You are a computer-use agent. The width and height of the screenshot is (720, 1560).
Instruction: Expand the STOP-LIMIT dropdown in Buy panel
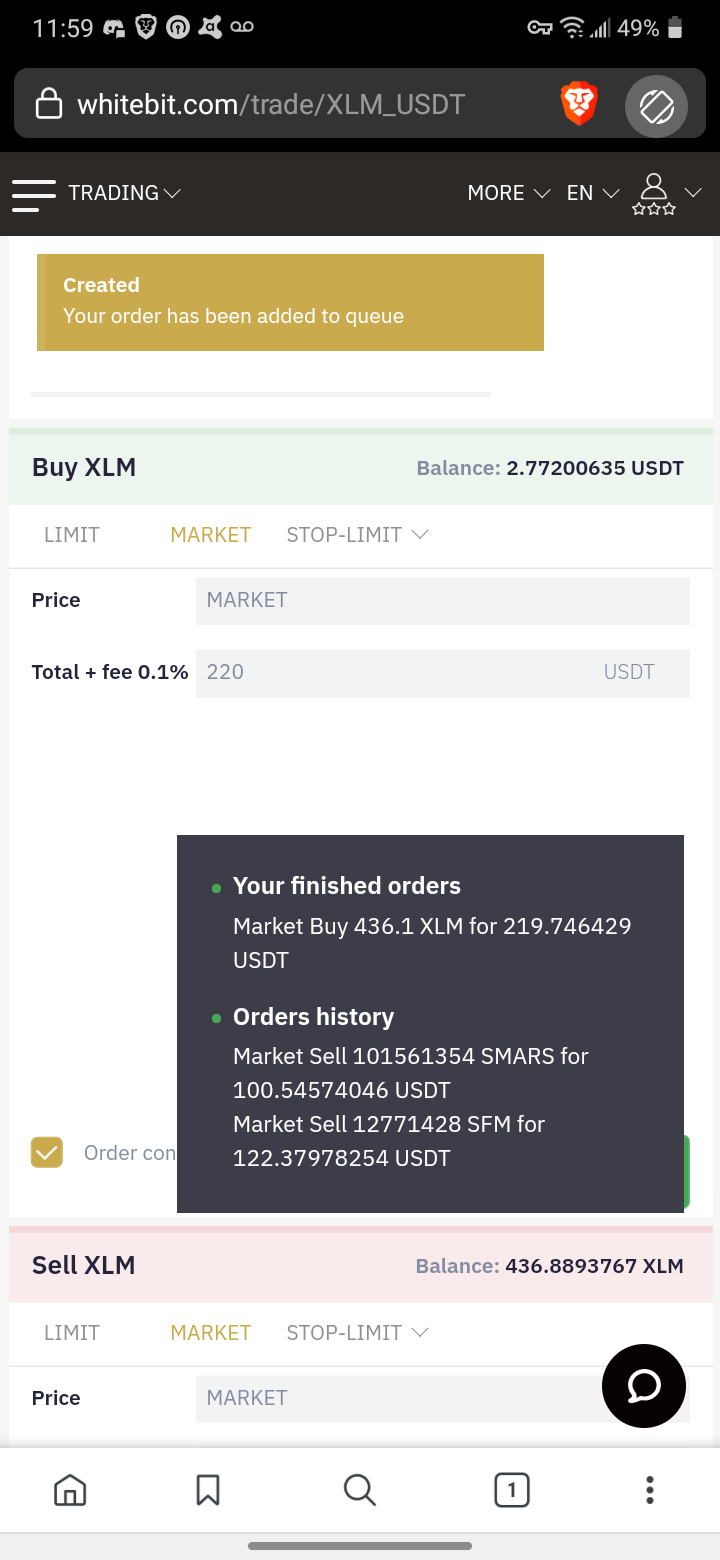click(x=357, y=534)
